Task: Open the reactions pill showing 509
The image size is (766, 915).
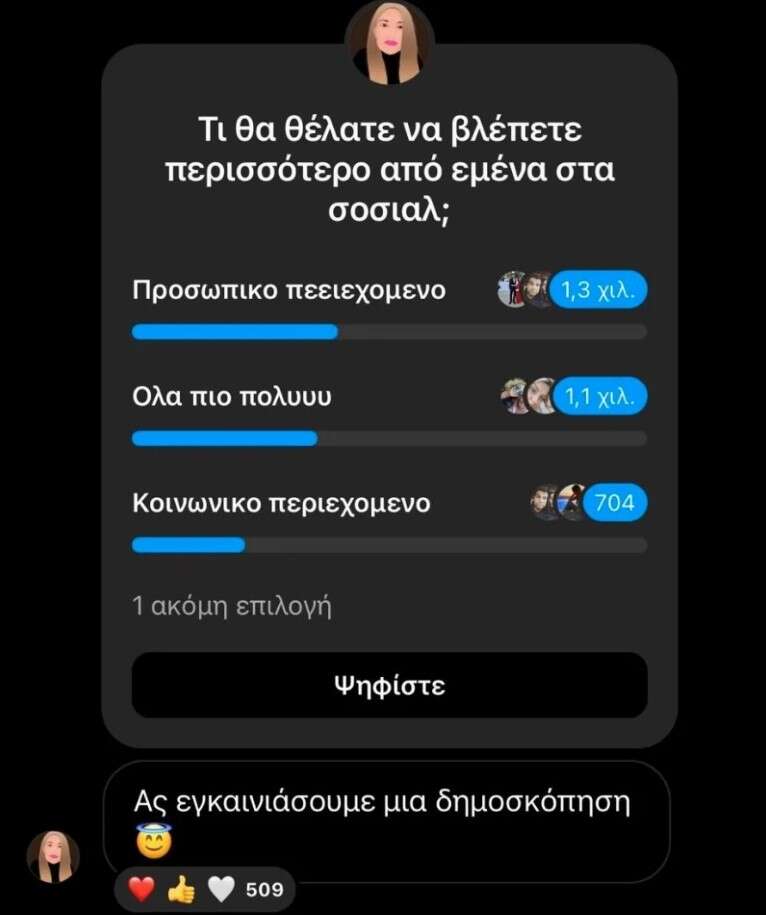Action: pos(205,889)
